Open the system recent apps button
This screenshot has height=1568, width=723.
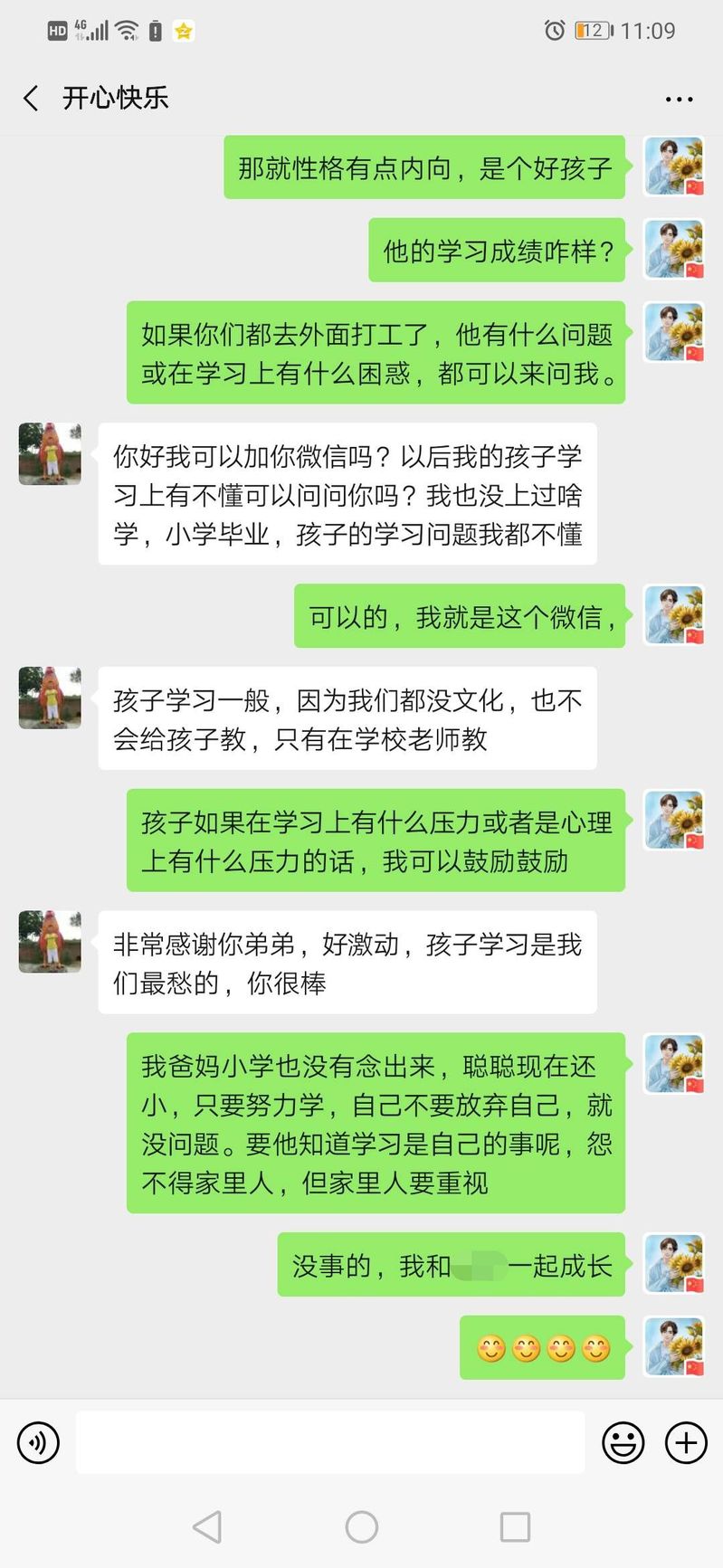[515, 1527]
